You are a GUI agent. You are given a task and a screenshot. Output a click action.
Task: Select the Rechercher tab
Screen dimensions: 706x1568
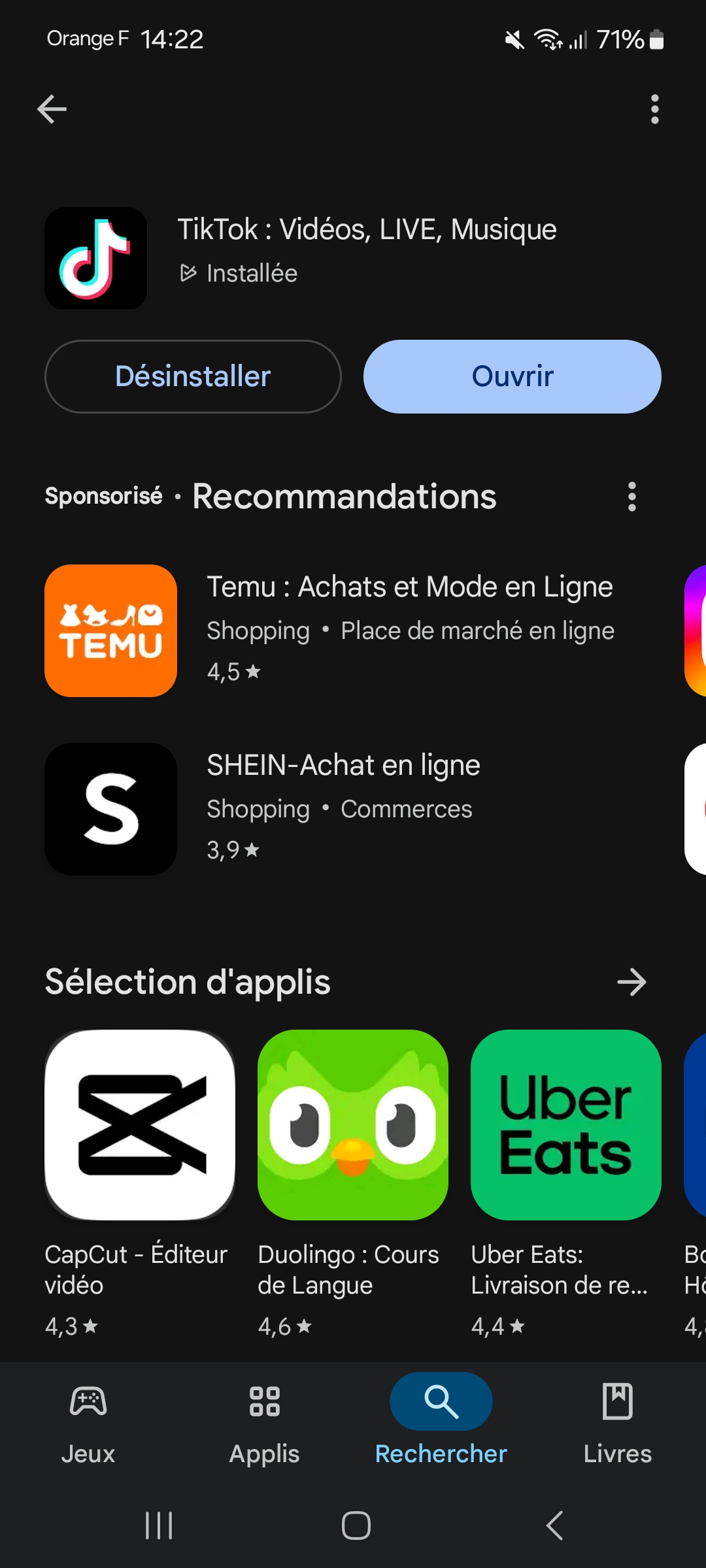[441, 1424]
